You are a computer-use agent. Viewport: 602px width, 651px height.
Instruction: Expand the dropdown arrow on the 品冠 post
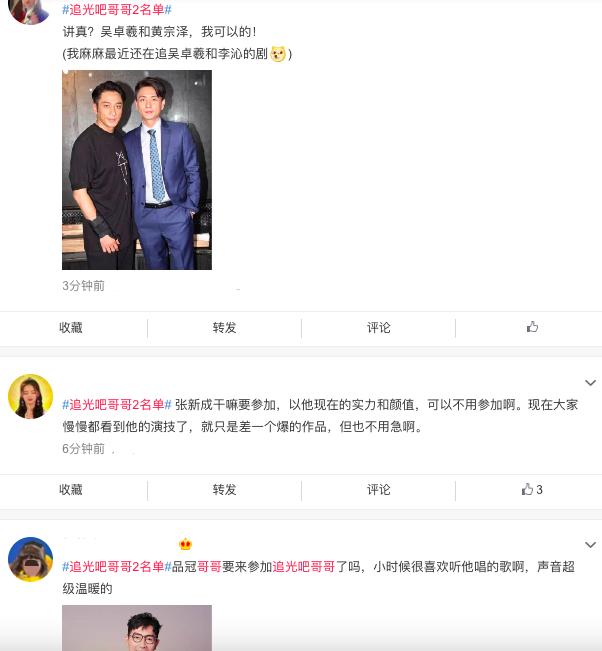(x=590, y=545)
